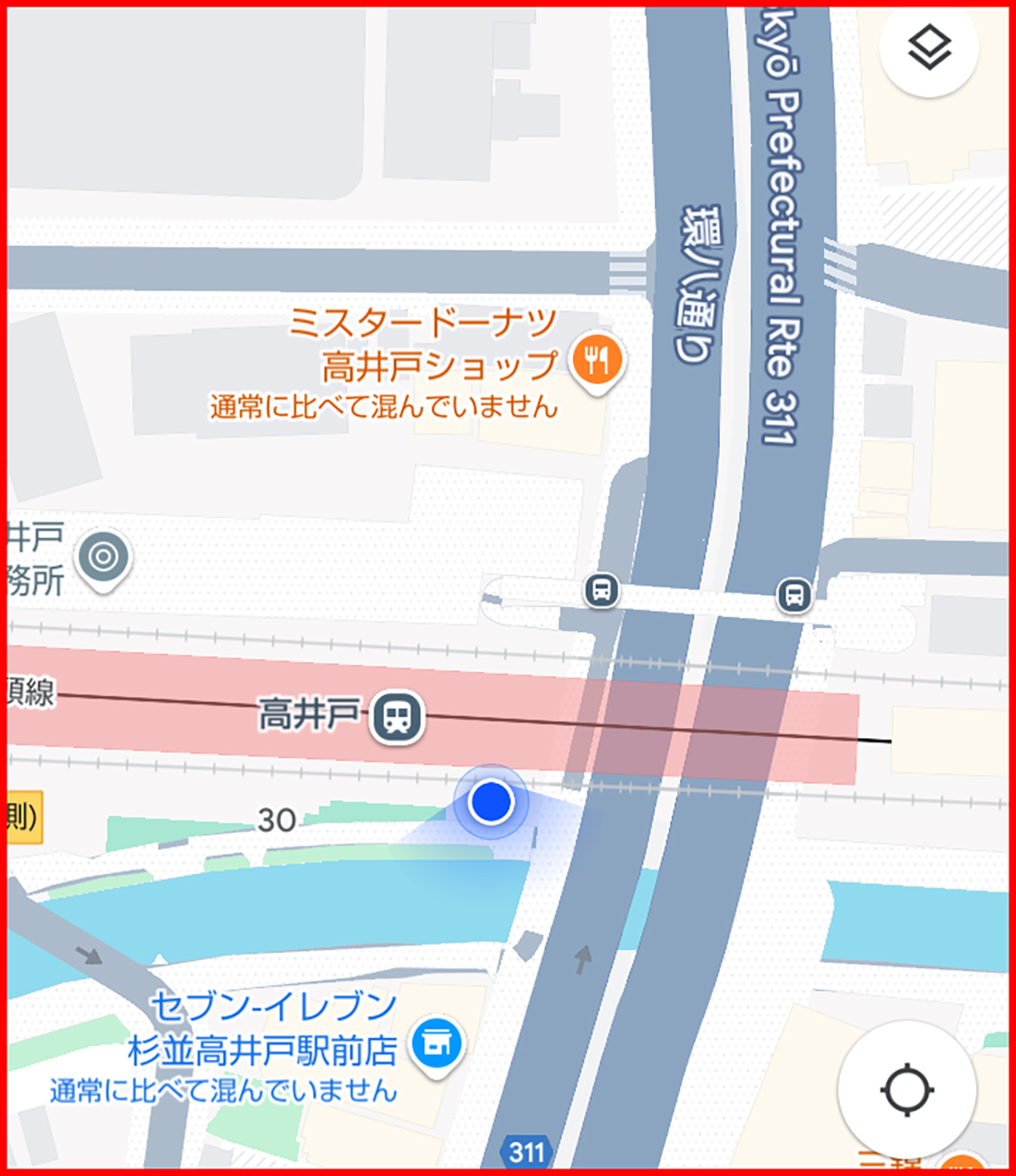Viewport: 1016px width, 1176px height.
Task: Select the ミスタードーナツ 高井戸ショップ restaurant pin
Action: coord(597,360)
